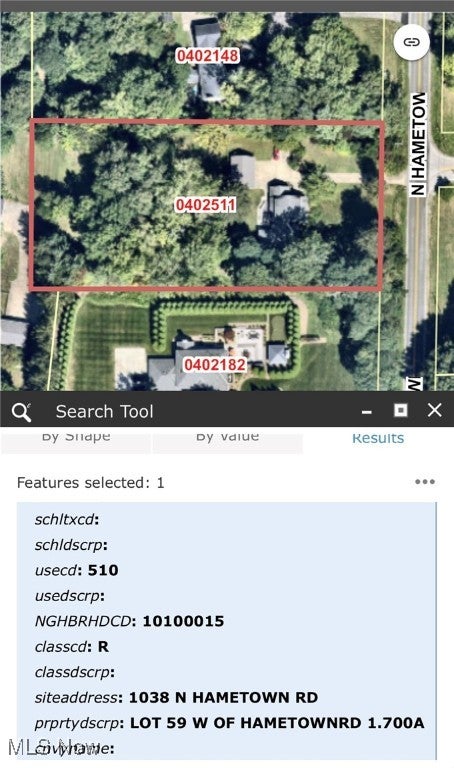Tap the selected feature result card

(226, 631)
